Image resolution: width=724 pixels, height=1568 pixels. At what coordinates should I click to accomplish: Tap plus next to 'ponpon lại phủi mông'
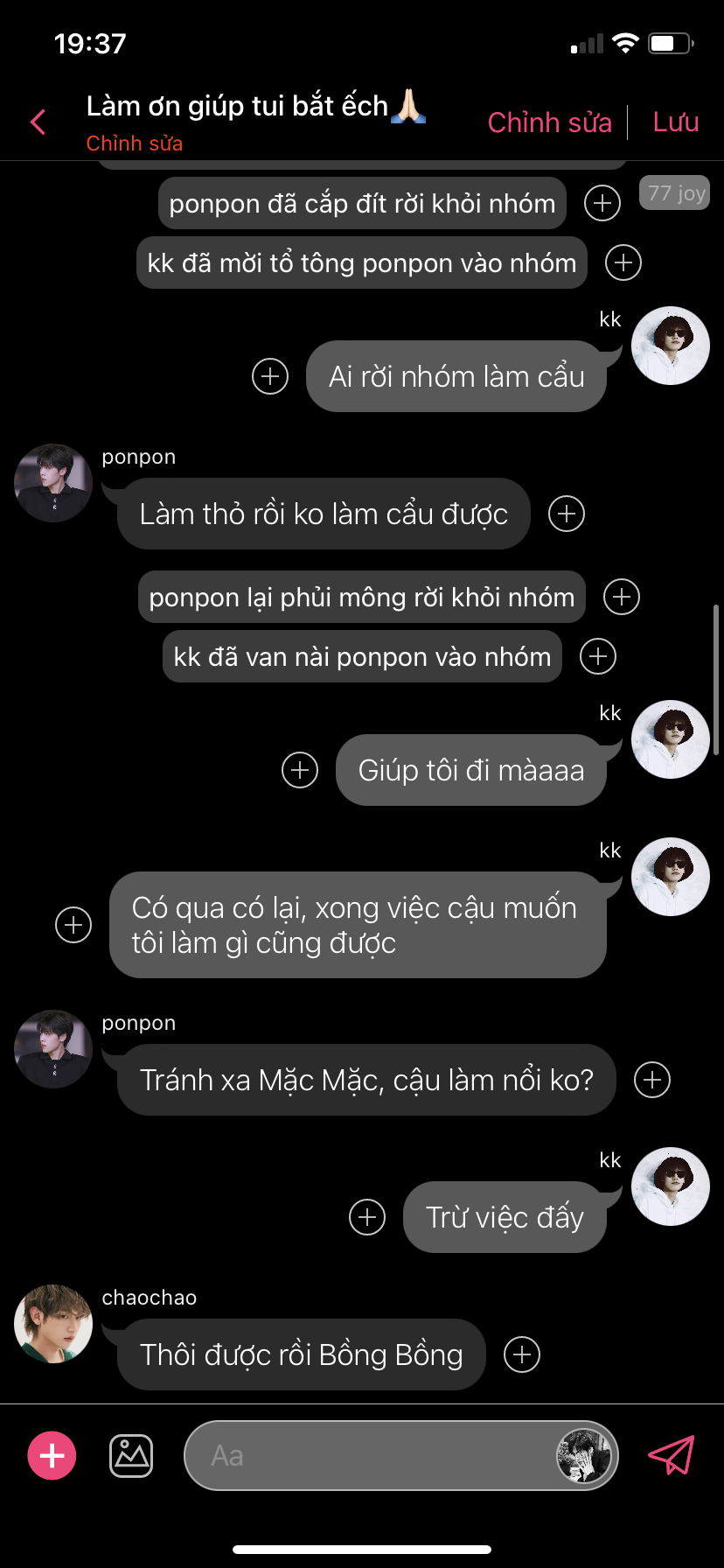(622, 597)
